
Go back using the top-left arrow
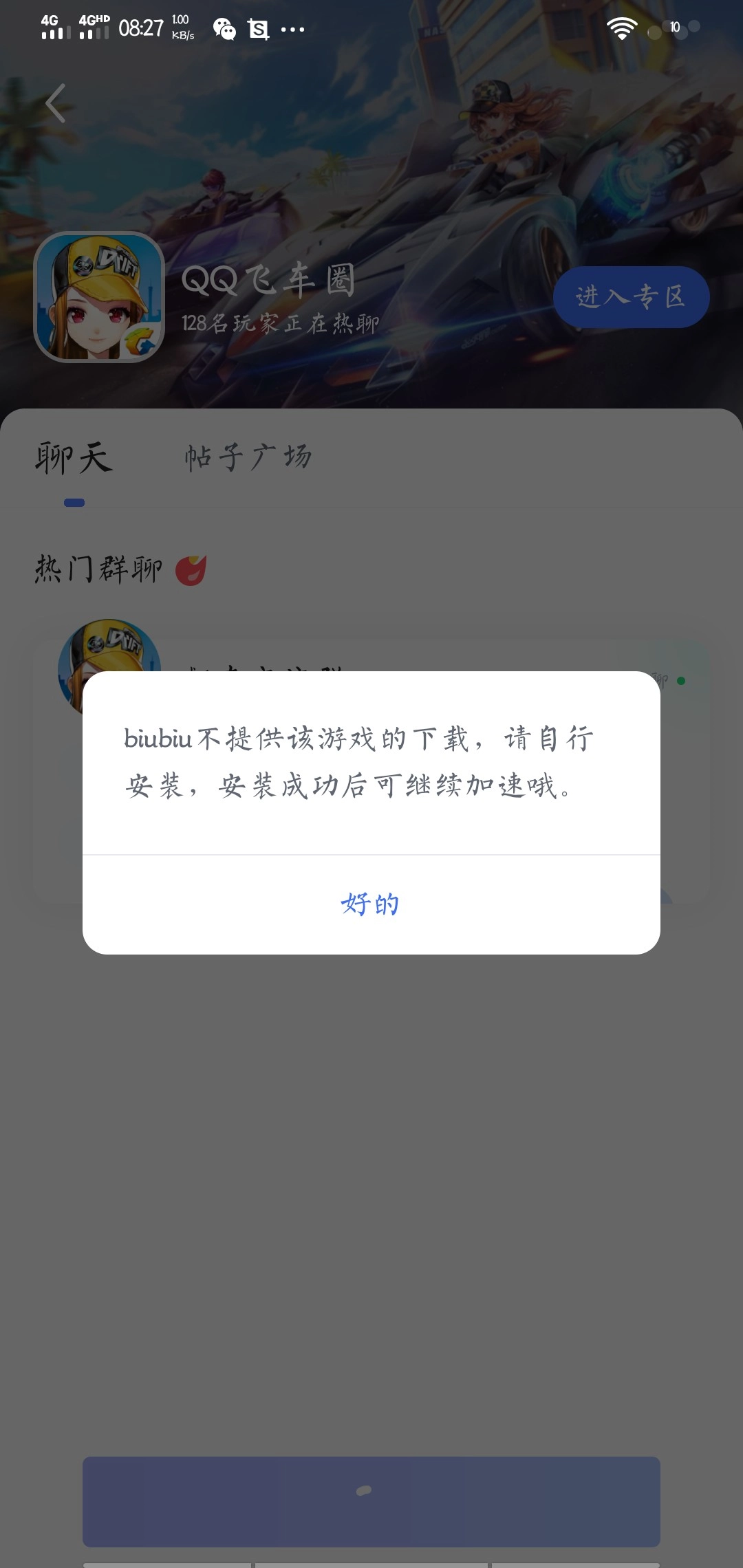(56, 103)
